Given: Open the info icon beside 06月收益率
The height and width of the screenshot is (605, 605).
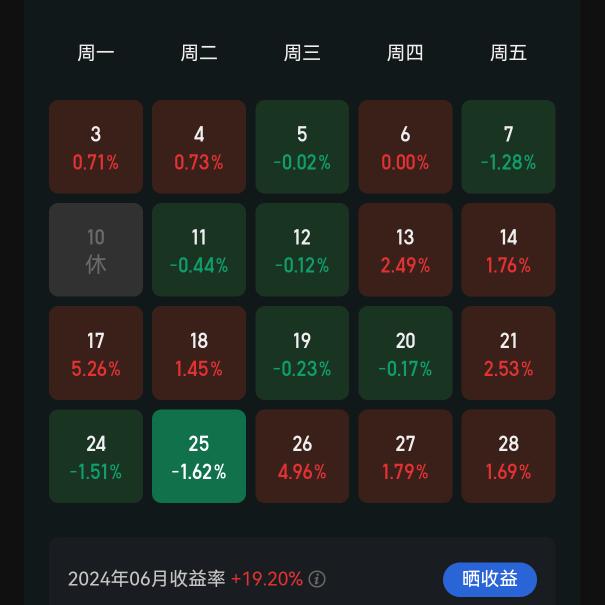Looking at the screenshot, I should click(x=317, y=579).
